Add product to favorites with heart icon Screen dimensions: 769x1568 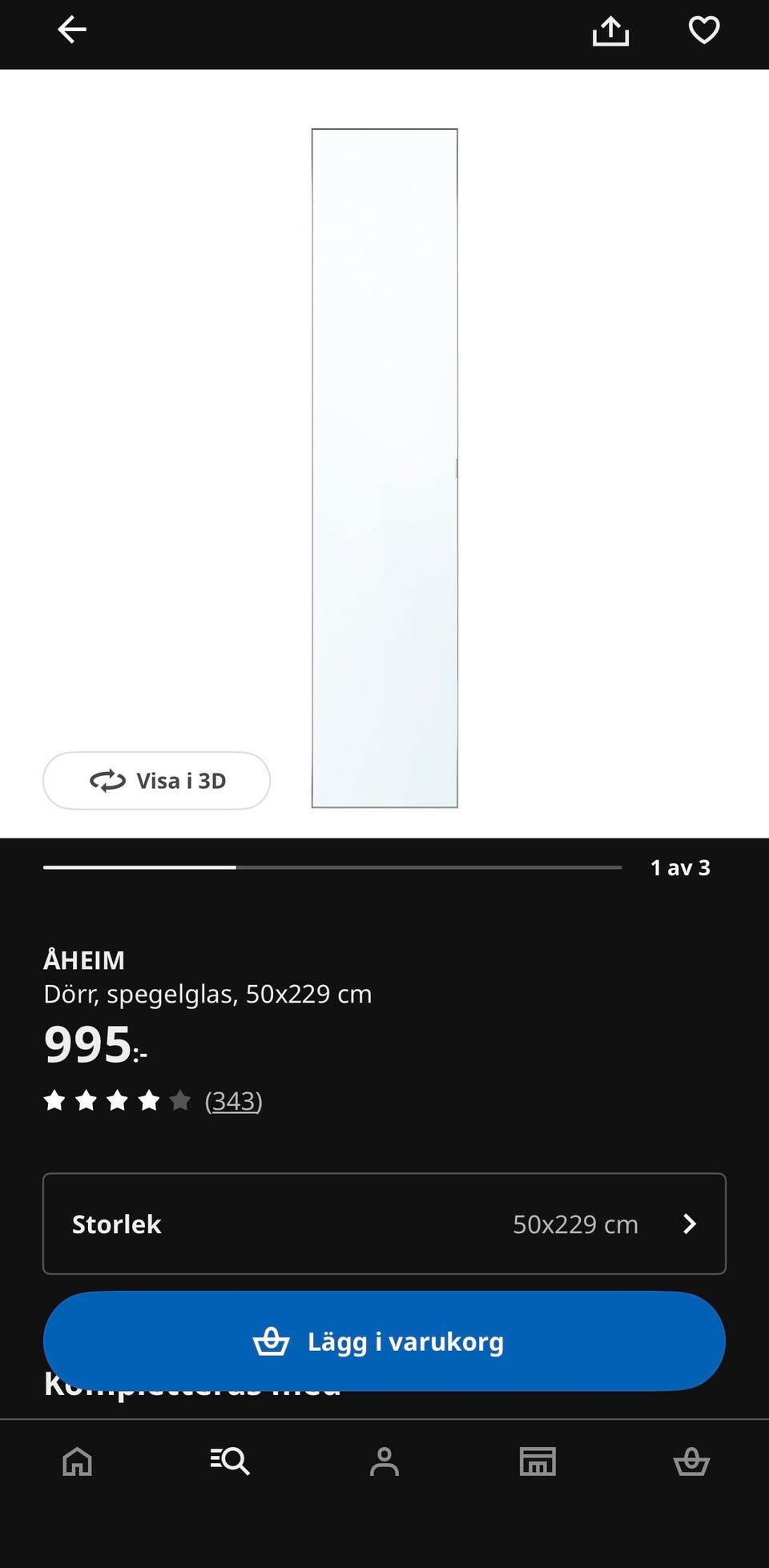coord(704,31)
